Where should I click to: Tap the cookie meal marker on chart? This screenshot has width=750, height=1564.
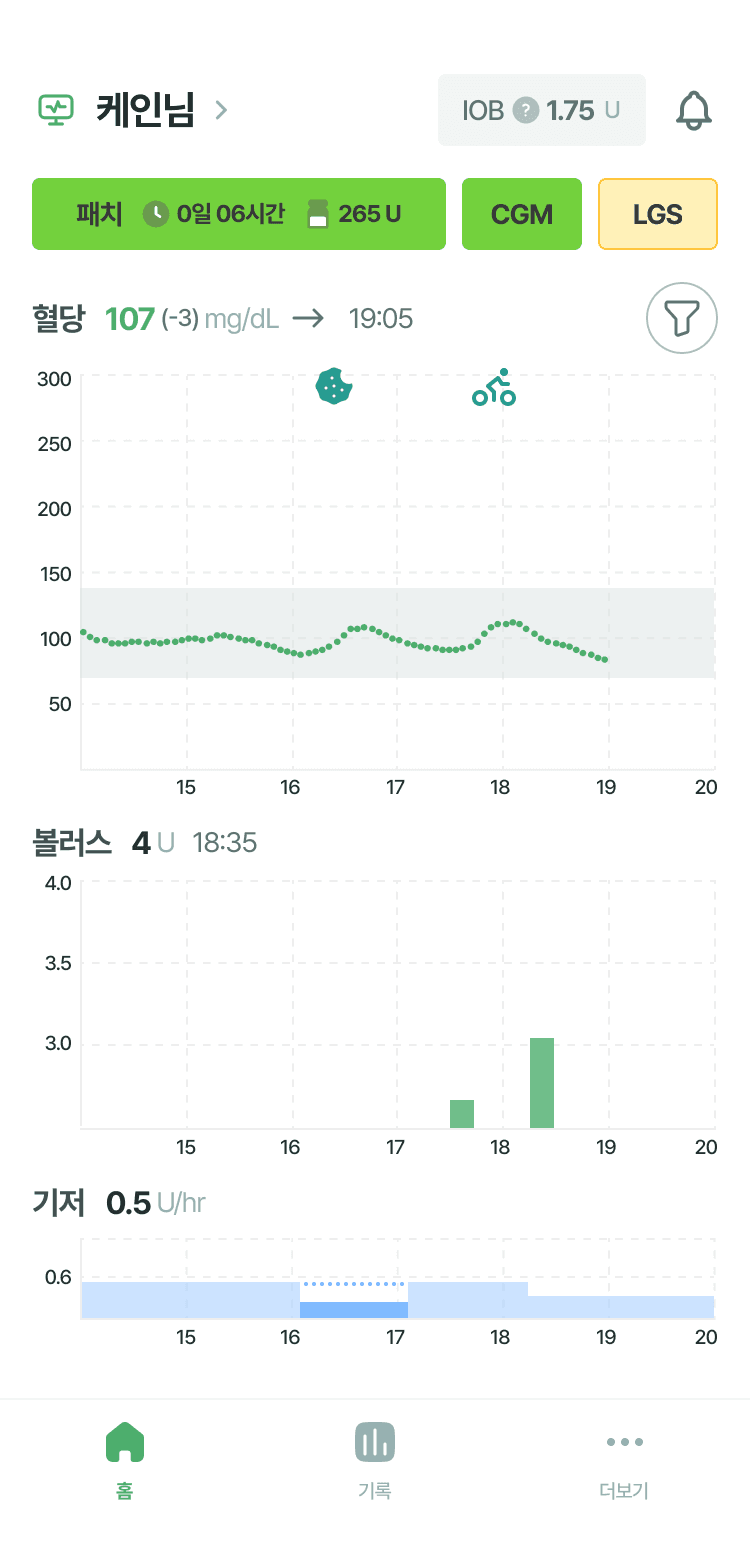click(334, 386)
